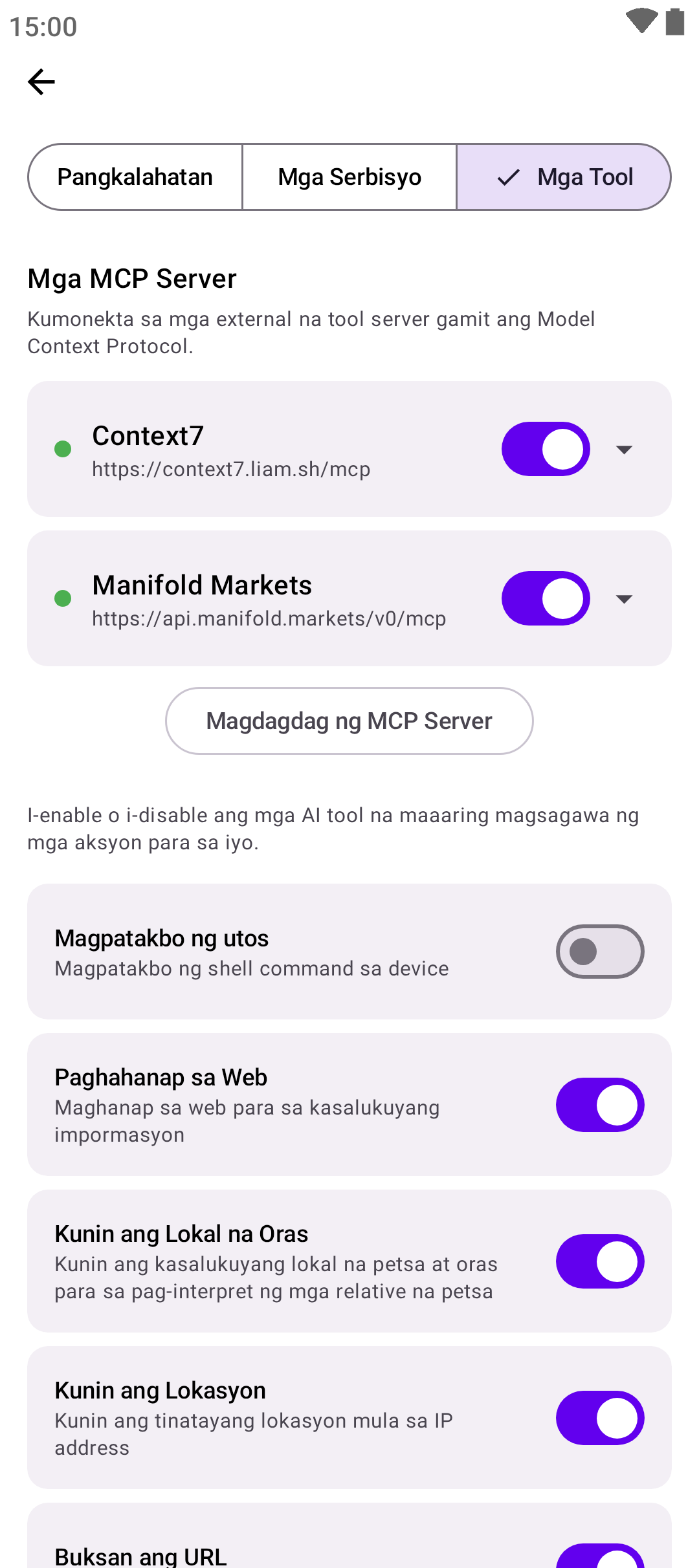This screenshot has width=699, height=1568.
Task: Turn off the Manifold Markets server toggle
Action: [x=545, y=598]
